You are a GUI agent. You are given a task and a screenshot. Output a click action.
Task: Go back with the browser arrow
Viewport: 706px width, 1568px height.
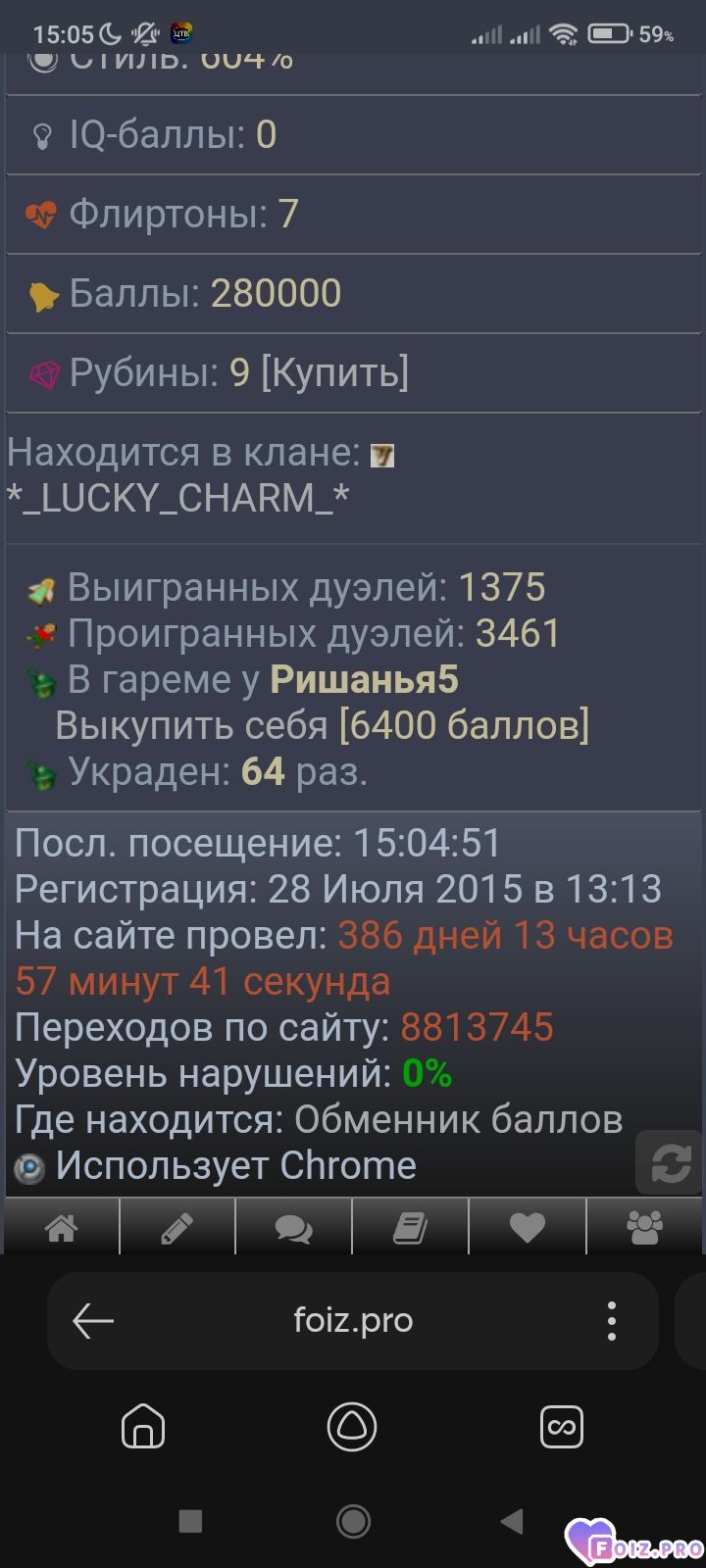(93, 1321)
